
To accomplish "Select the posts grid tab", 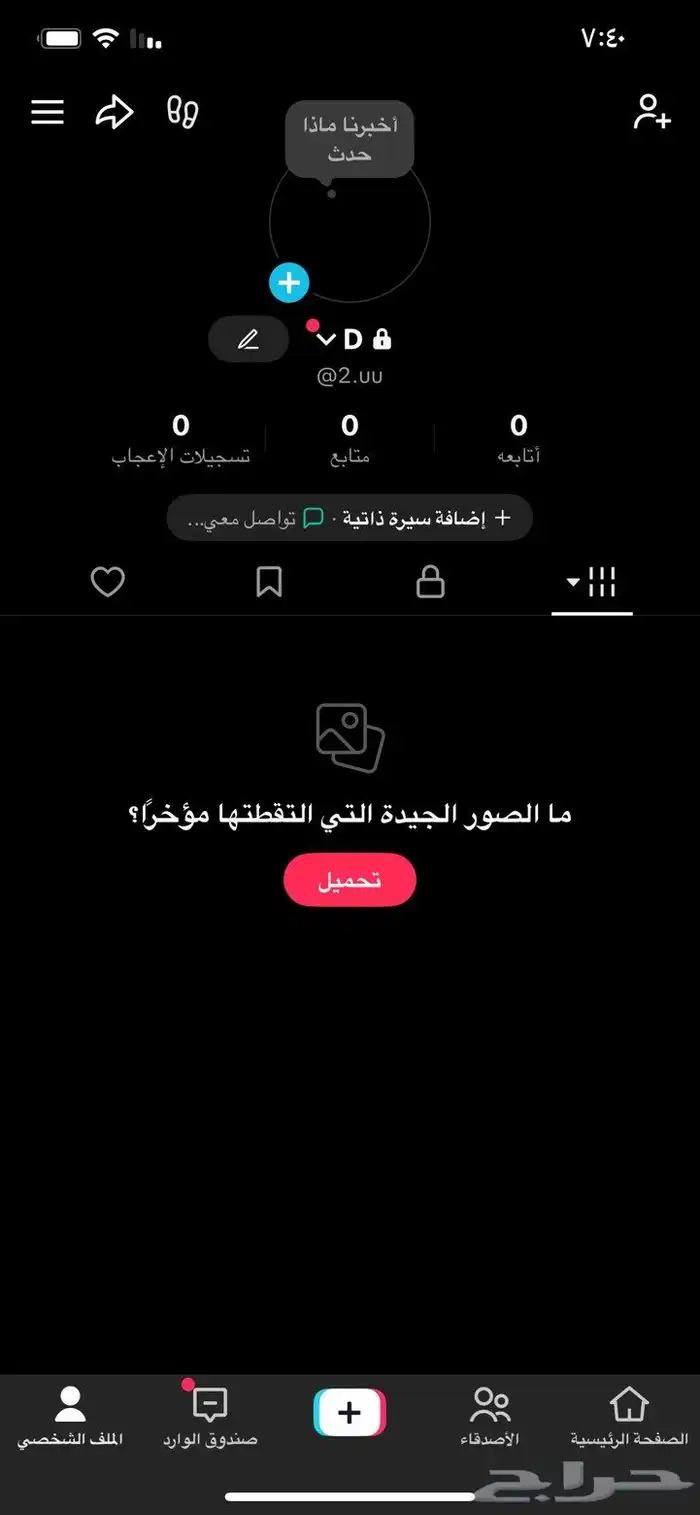I will pos(592,582).
